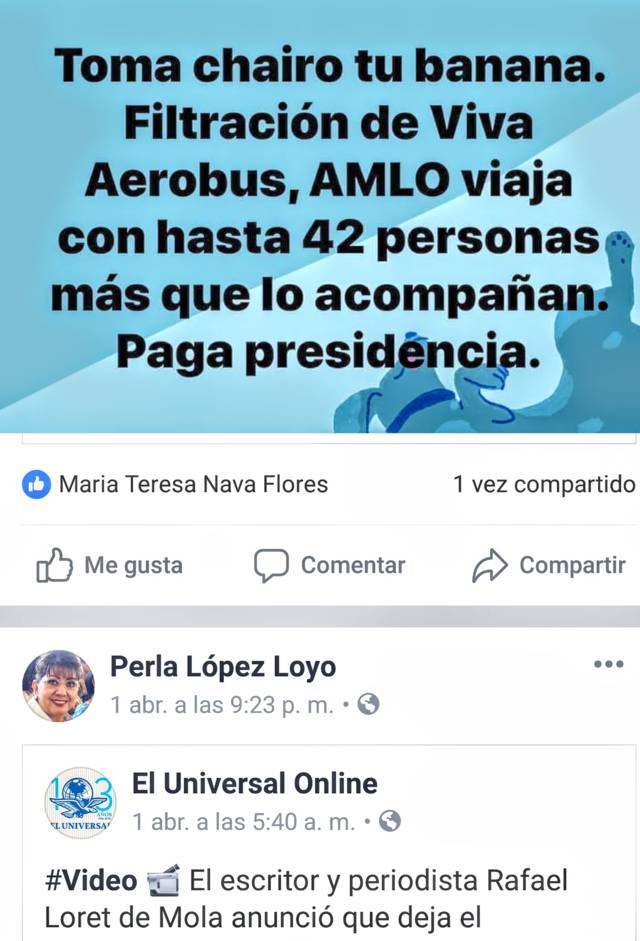Open Perla López Loyo's profile picture
The height and width of the screenshot is (941, 640).
58,686
